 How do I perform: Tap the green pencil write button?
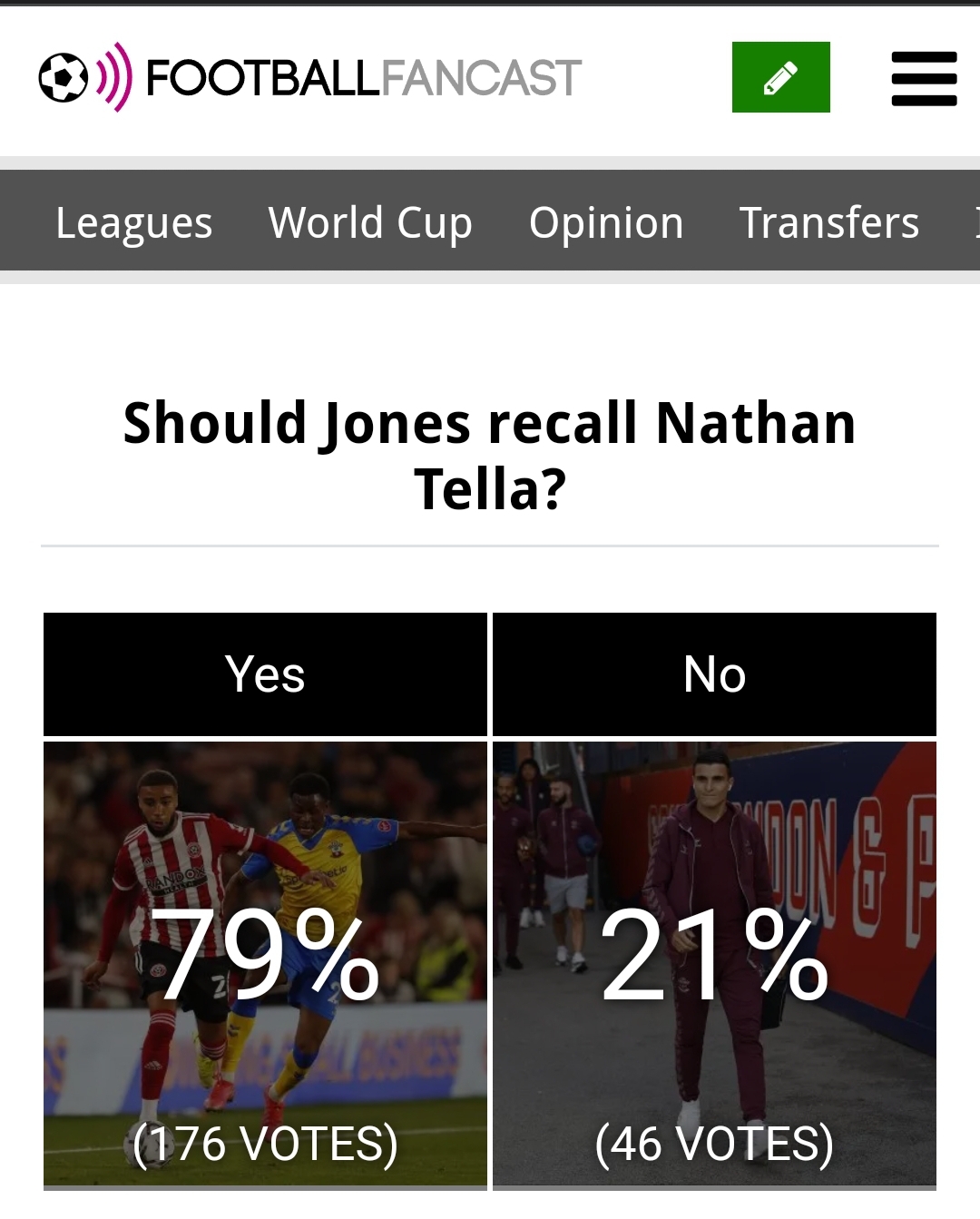pos(780,78)
